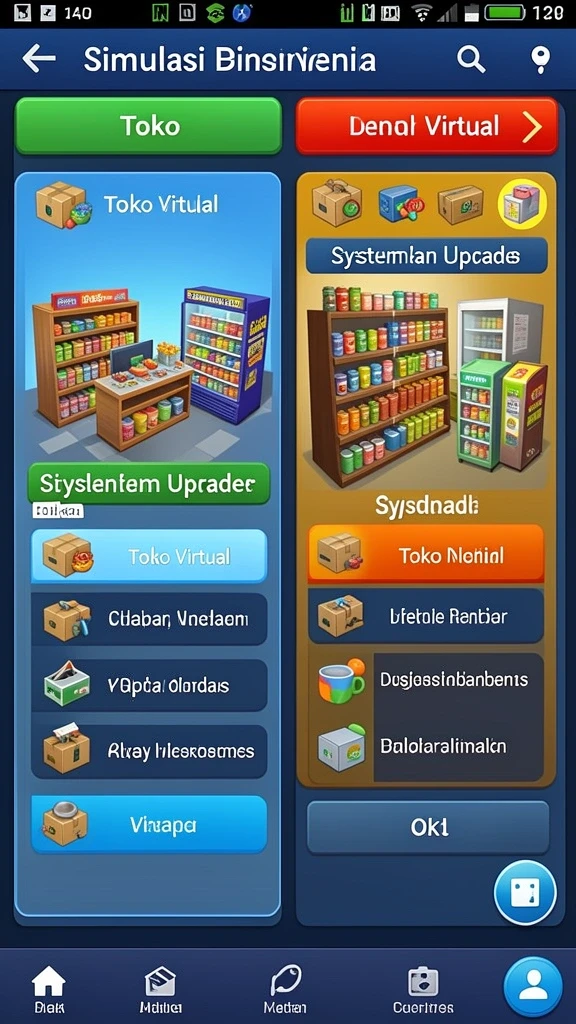Open the Balolaralimakn row
The width and height of the screenshot is (576, 1024).
[x=426, y=747]
